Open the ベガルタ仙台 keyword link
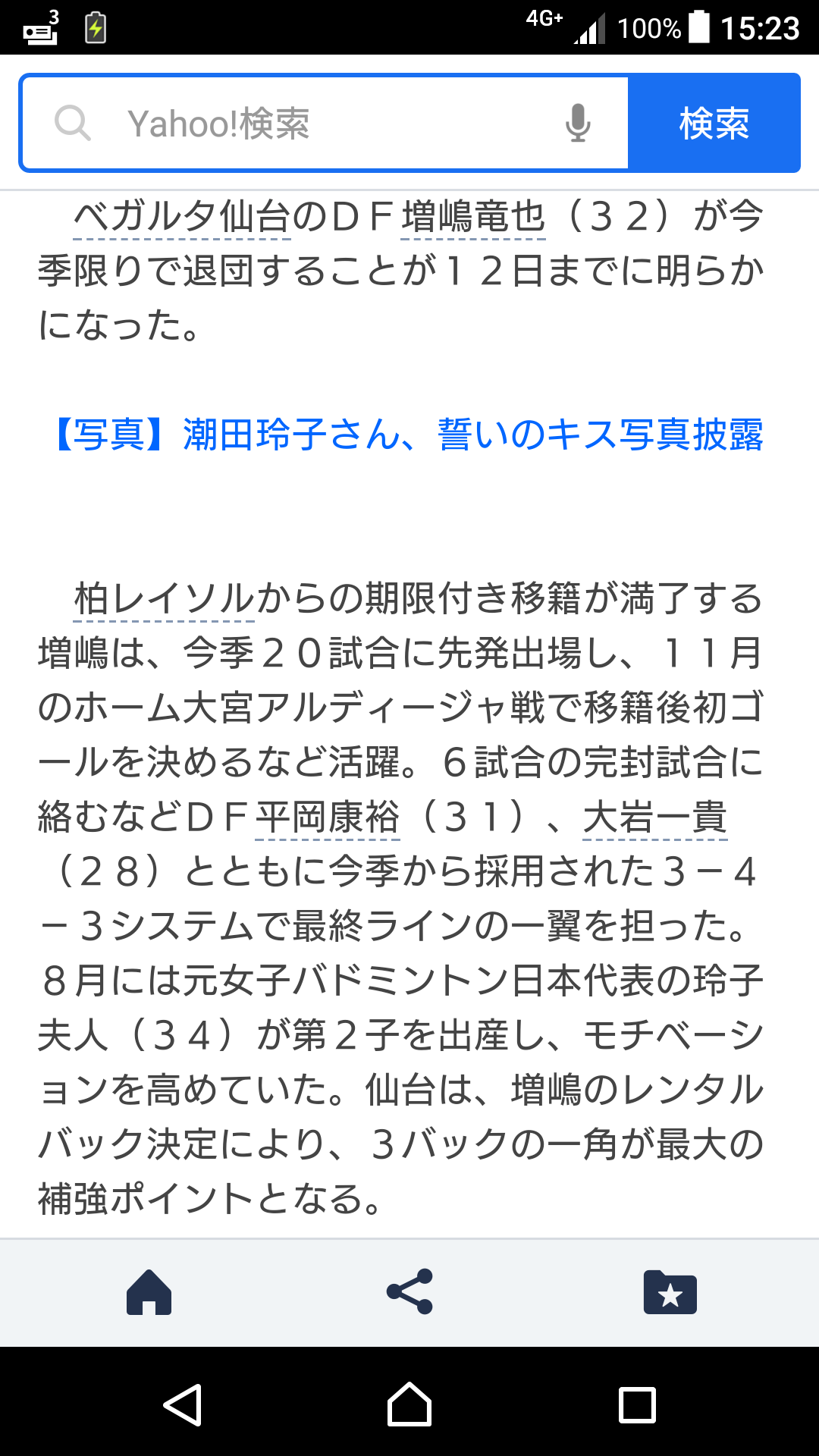Viewport: 819px width, 1456px height. (x=182, y=217)
